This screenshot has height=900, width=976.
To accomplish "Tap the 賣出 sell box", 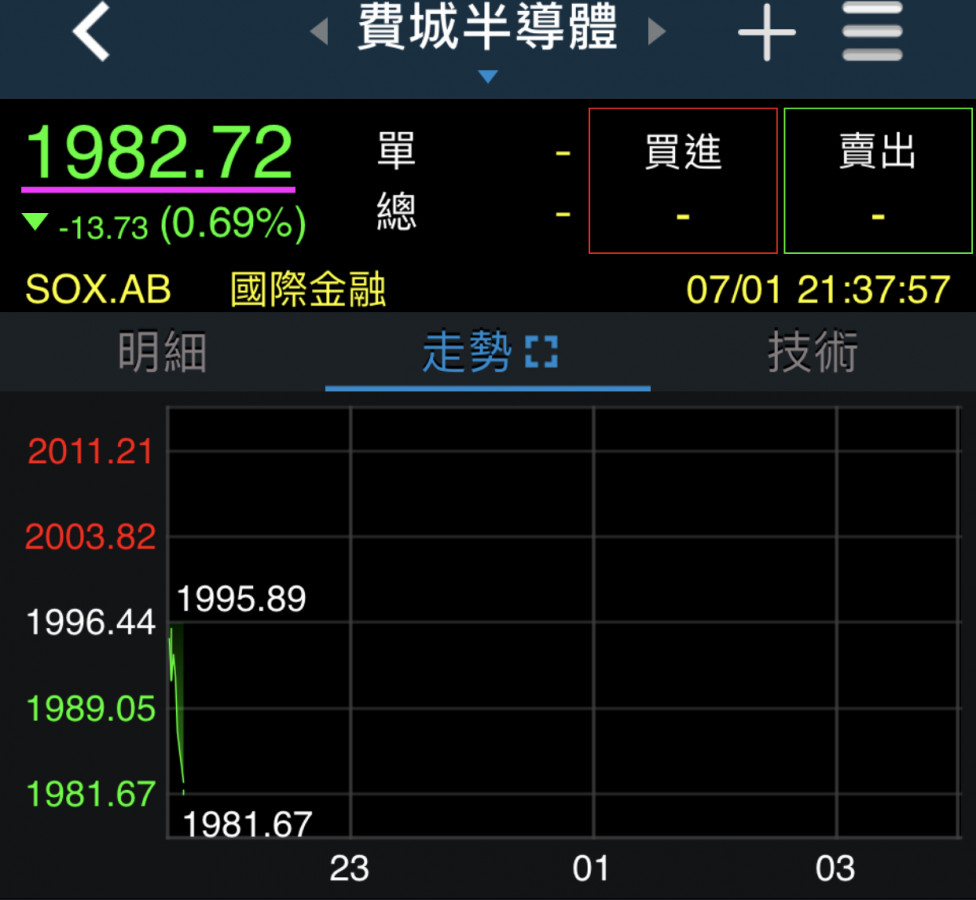I will click(878, 180).
